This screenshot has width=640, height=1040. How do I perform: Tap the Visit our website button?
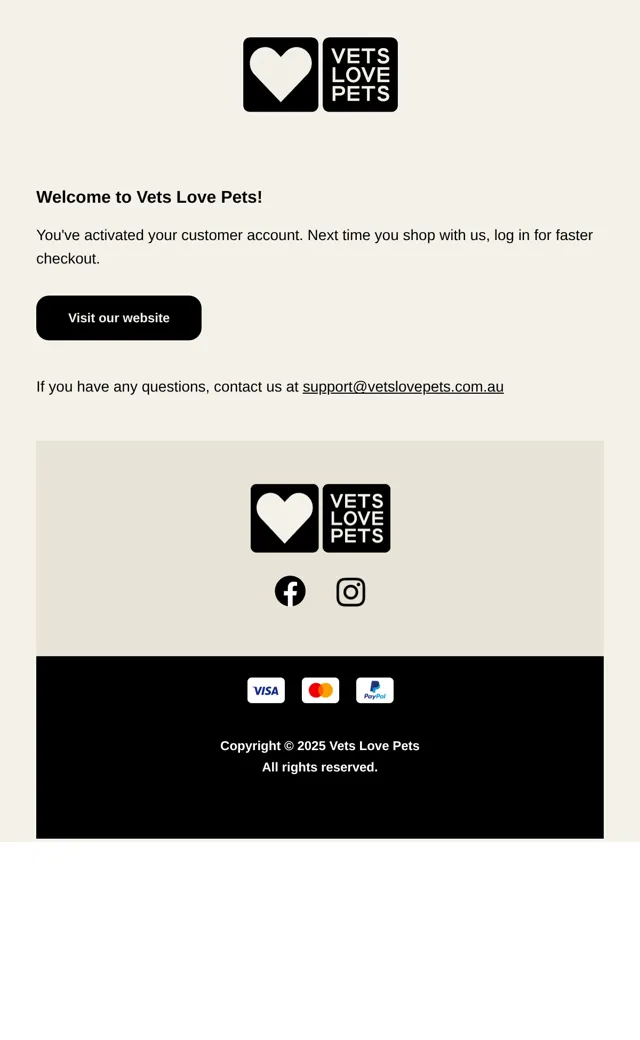click(119, 318)
